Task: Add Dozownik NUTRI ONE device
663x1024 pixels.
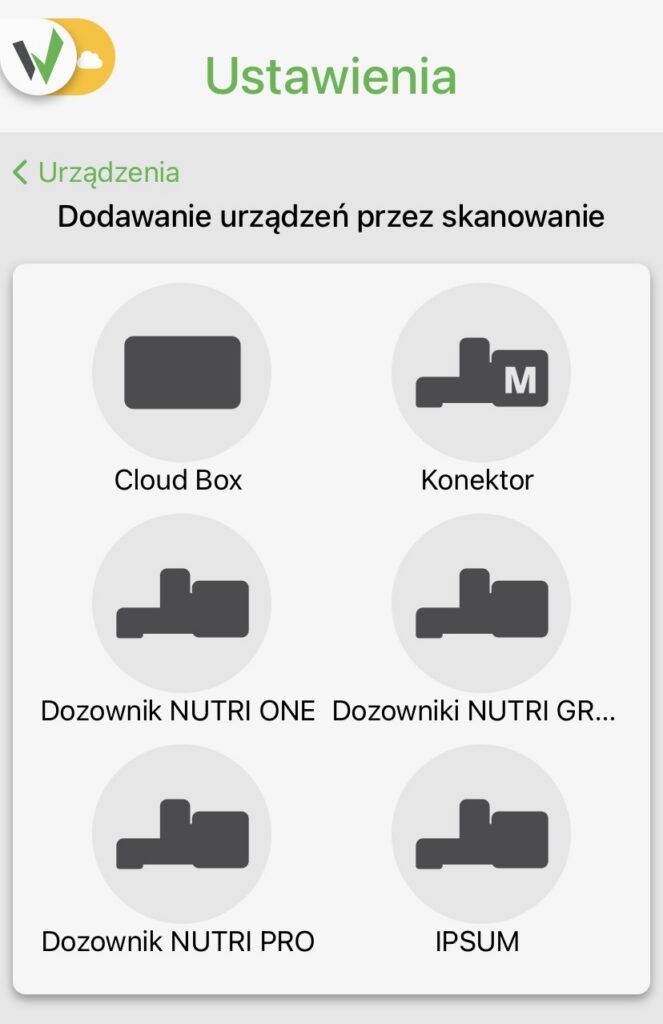Action: [x=181, y=603]
